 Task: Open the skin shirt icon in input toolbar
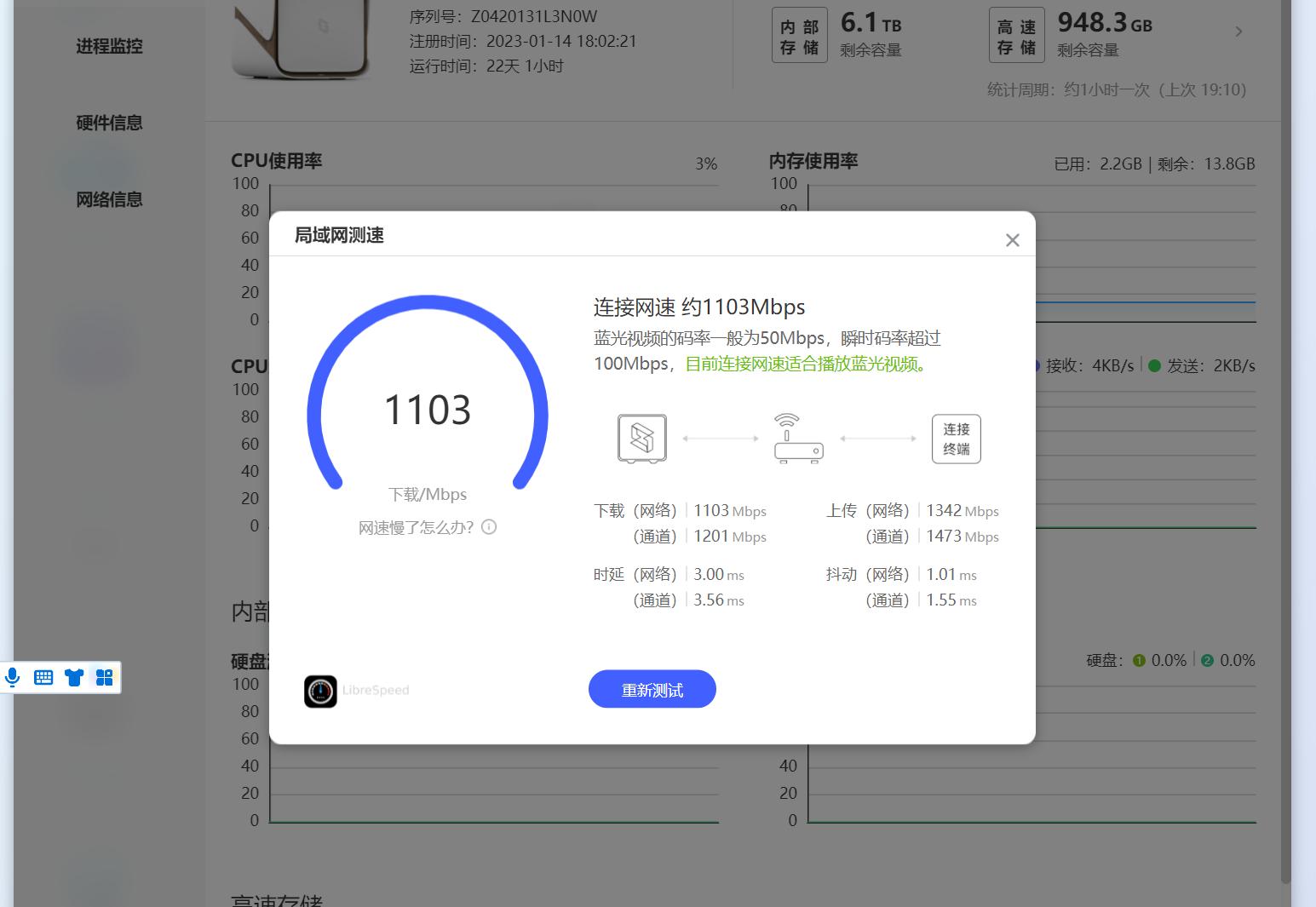pos(74,677)
